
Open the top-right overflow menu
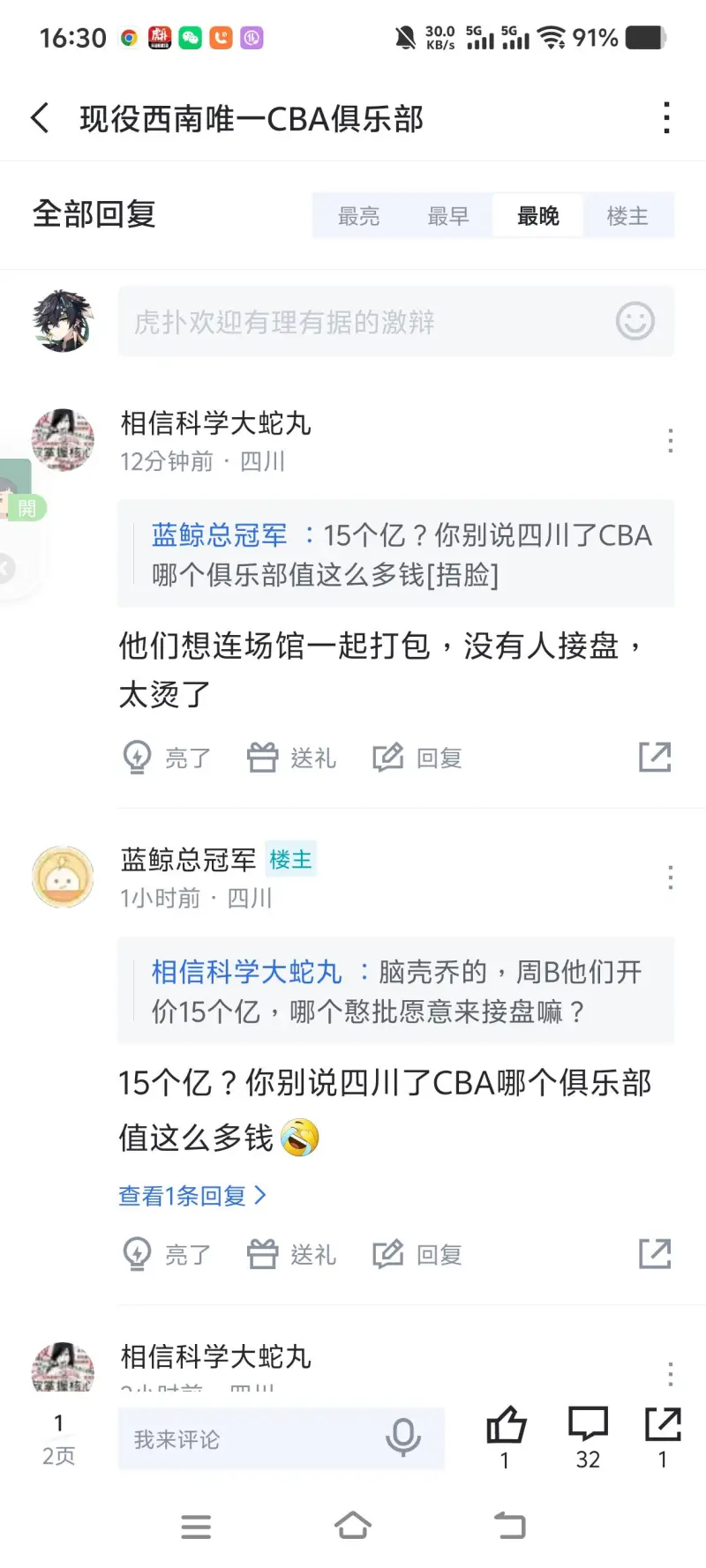[666, 118]
